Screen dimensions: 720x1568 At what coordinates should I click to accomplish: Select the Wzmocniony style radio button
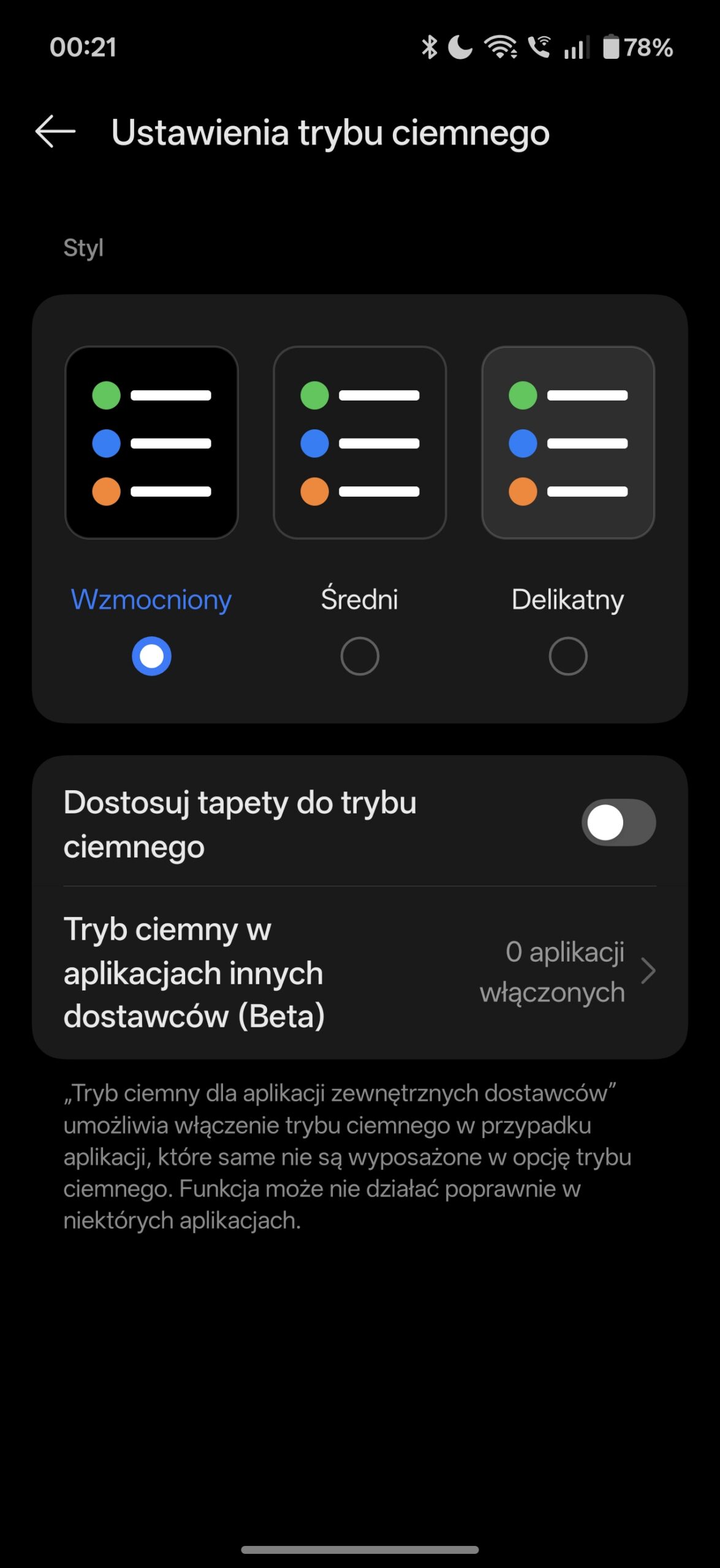151,656
